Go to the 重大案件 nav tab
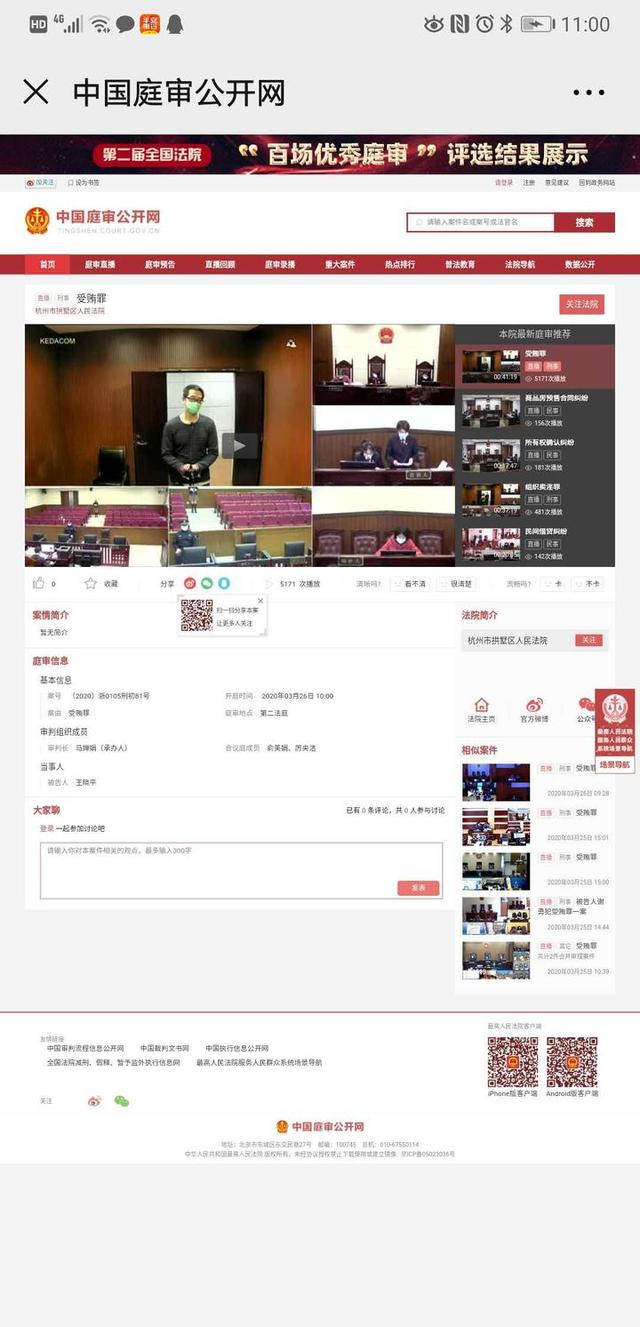Viewport: 640px width, 1327px height. click(x=339, y=264)
